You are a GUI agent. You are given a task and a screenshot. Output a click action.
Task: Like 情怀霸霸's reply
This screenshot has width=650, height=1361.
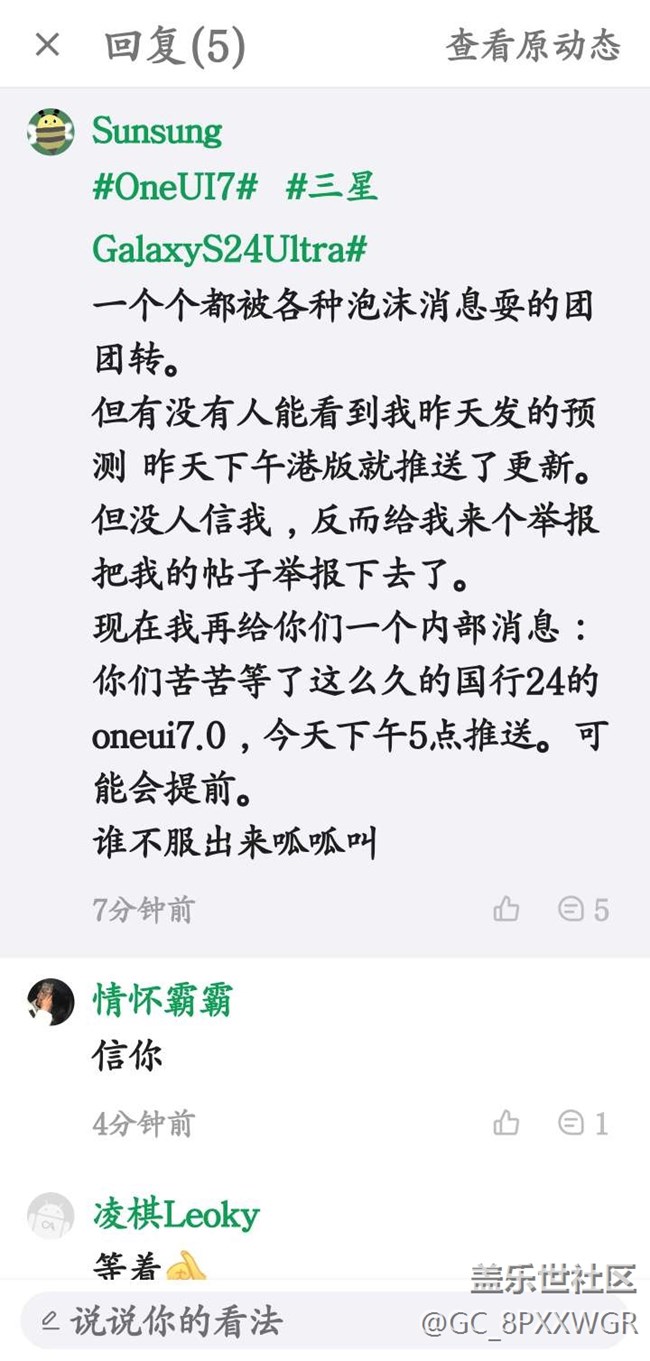(x=506, y=1123)
